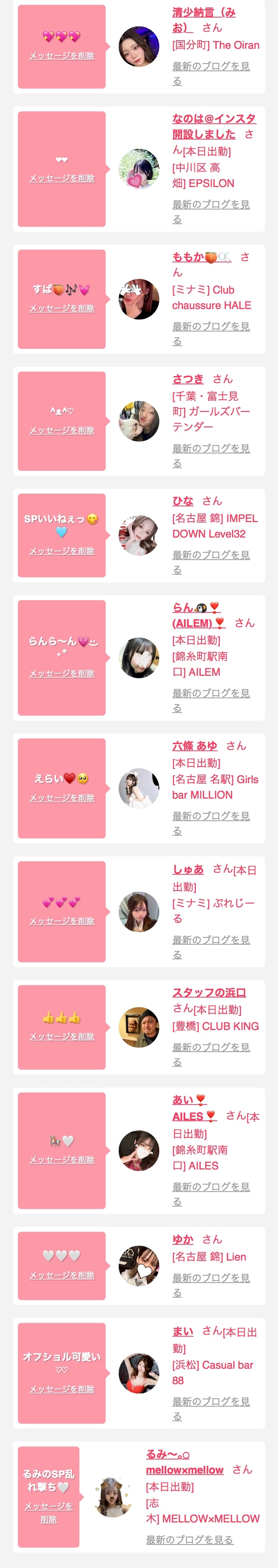View latest blog of まい
The width and height of the screenshot is (278, 1568).
point(211,1401)
